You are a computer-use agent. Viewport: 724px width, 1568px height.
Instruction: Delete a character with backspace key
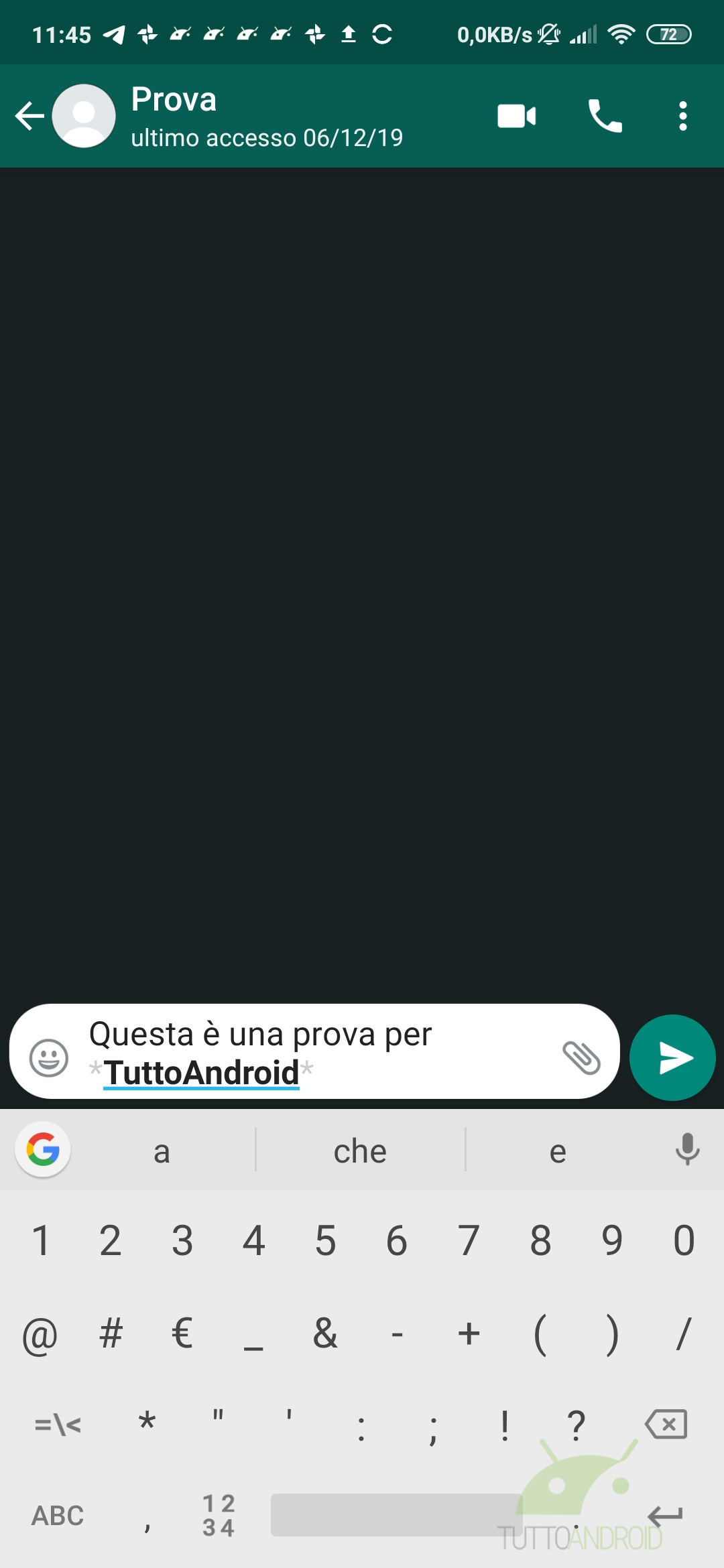coord(666,1424)
